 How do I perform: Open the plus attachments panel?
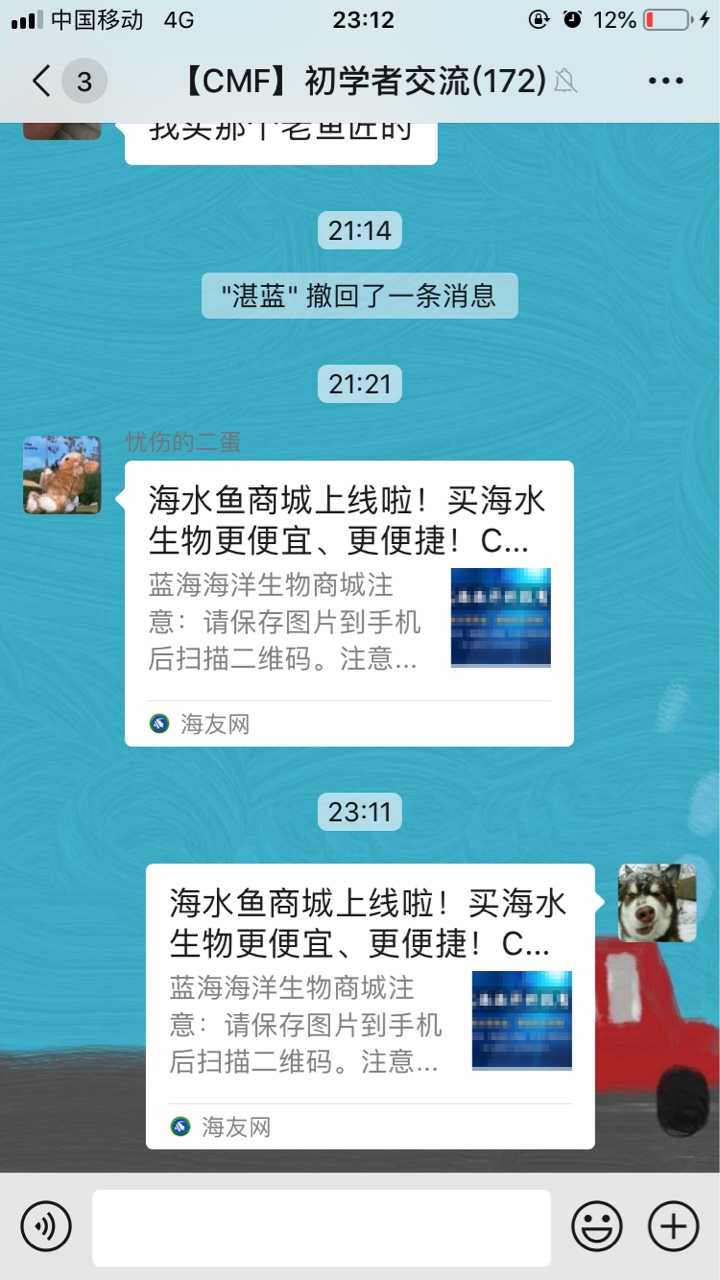pyautogui.click(x=673, y=1226)
